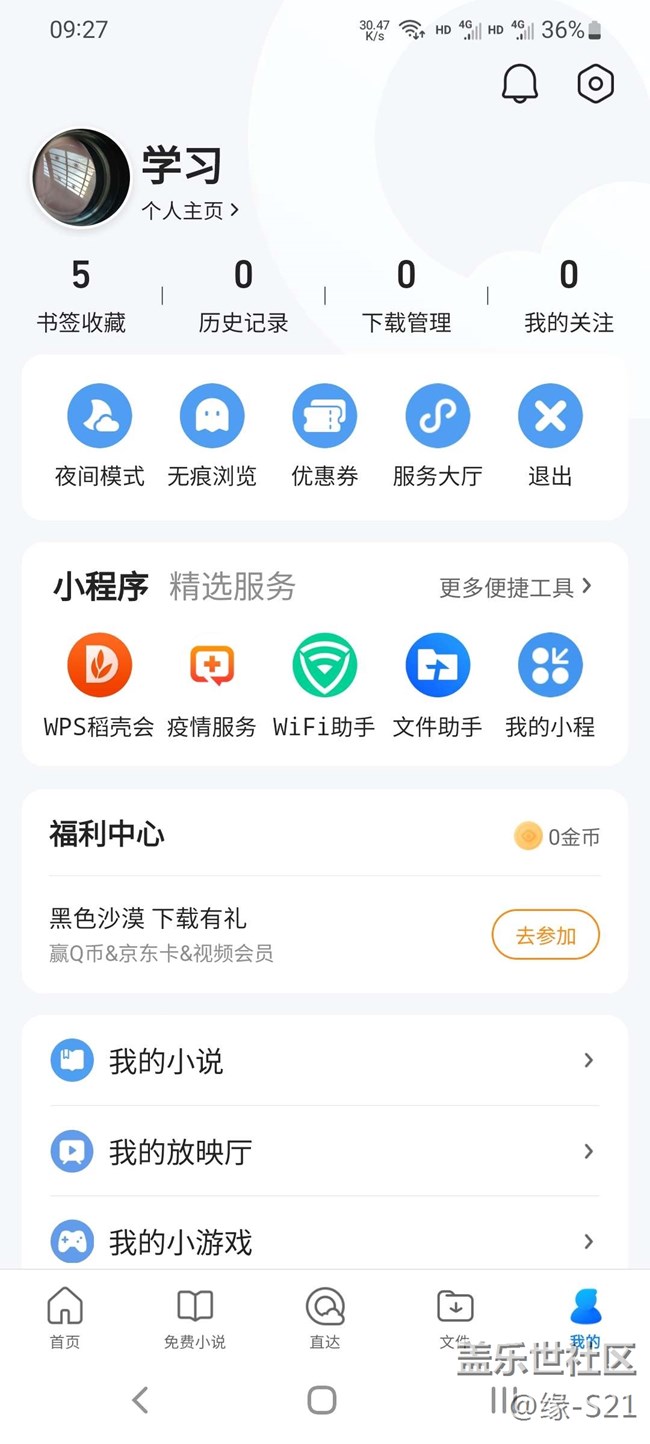Open 下载管理 download manager
This screenshot has height=1444, width=650.
[406, 296]
